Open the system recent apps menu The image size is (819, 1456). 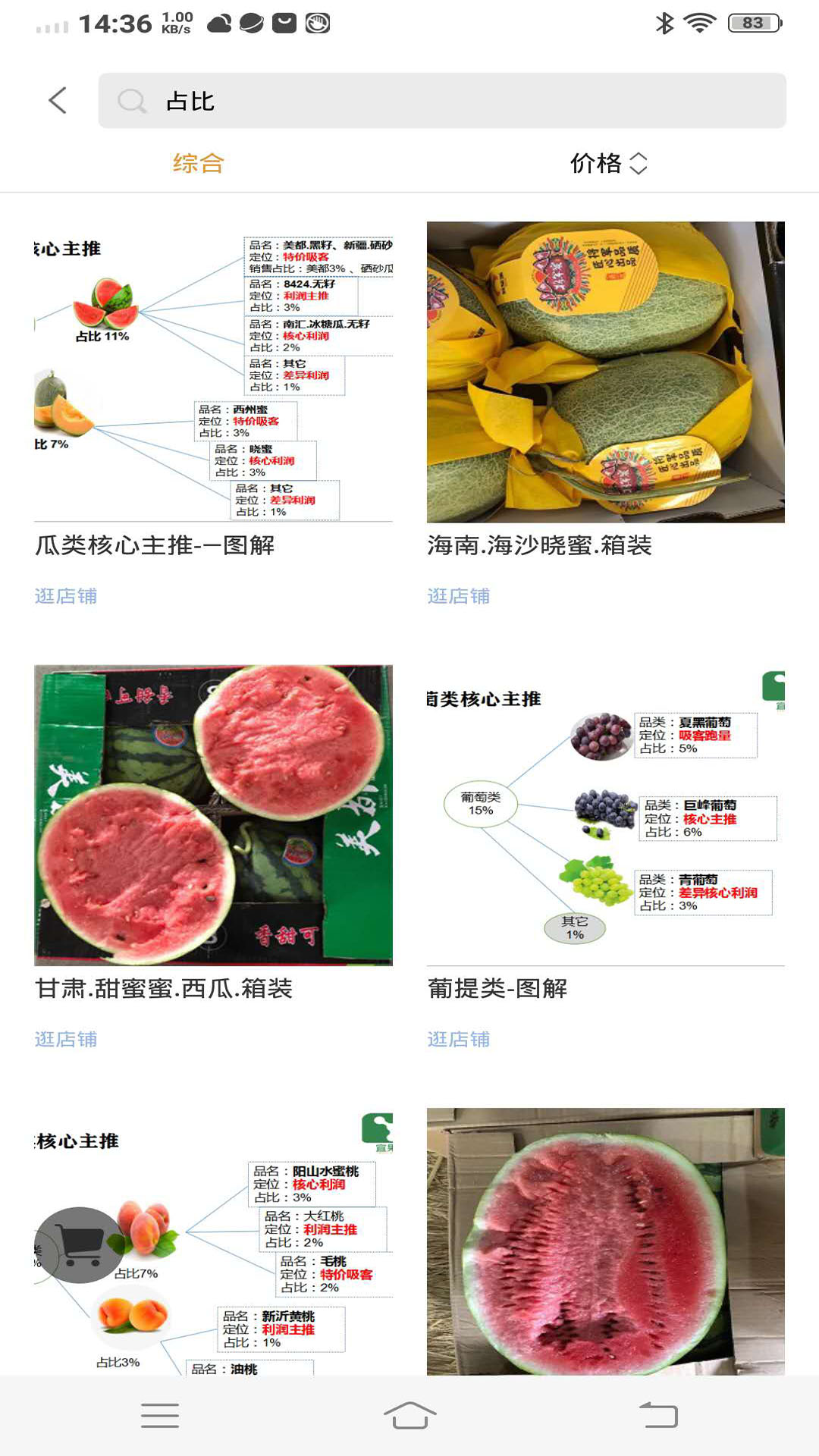(160, 1415)
